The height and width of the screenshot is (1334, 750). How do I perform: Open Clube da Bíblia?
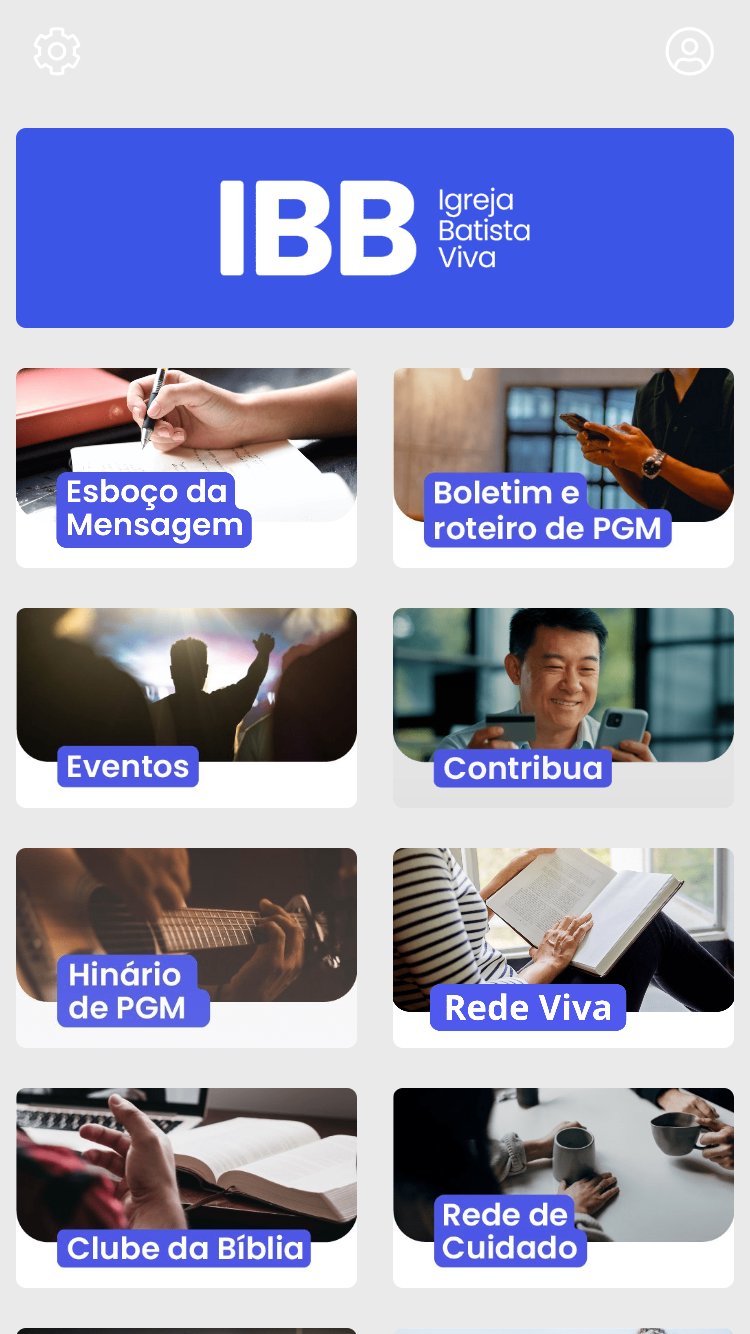click(x=186, y=1187)
